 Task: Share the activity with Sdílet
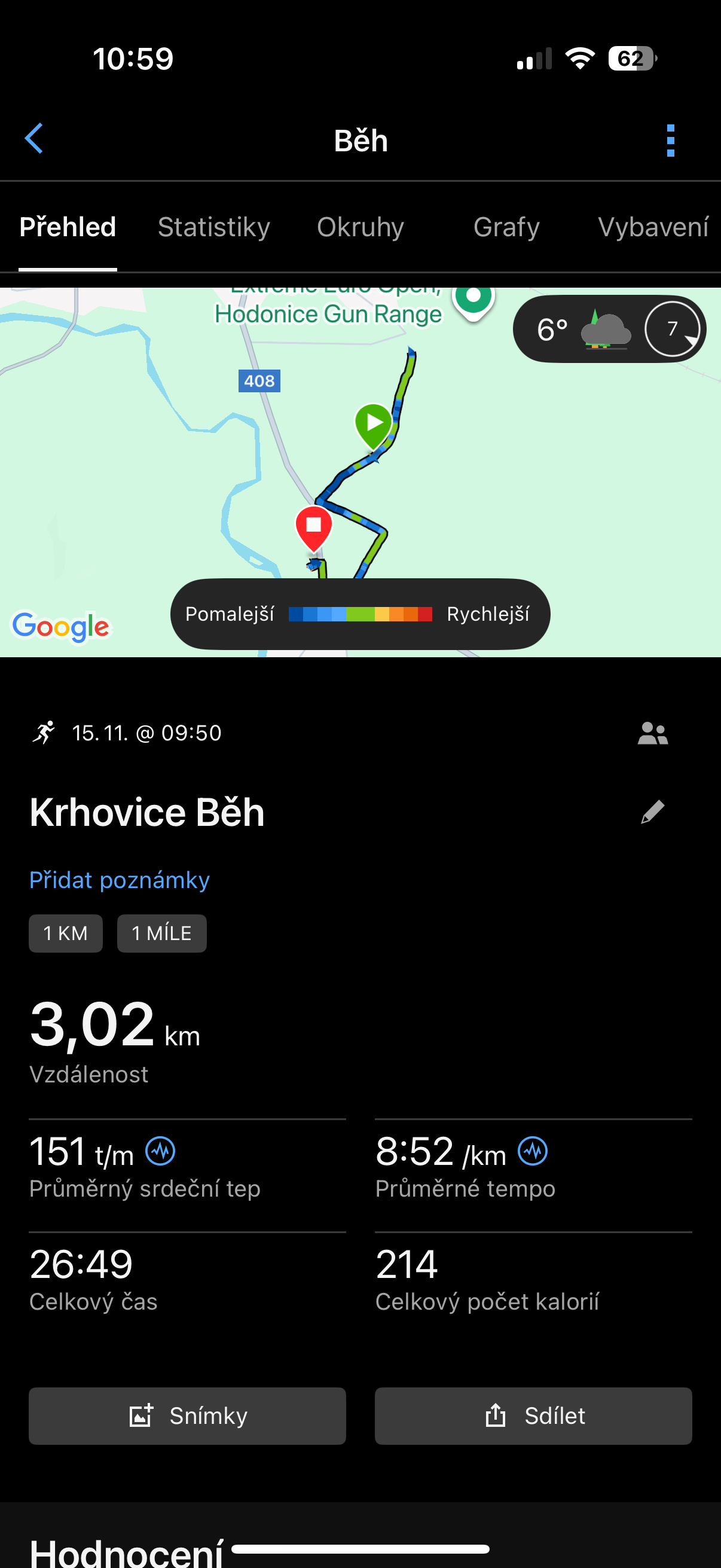(x=533, y=1416)
